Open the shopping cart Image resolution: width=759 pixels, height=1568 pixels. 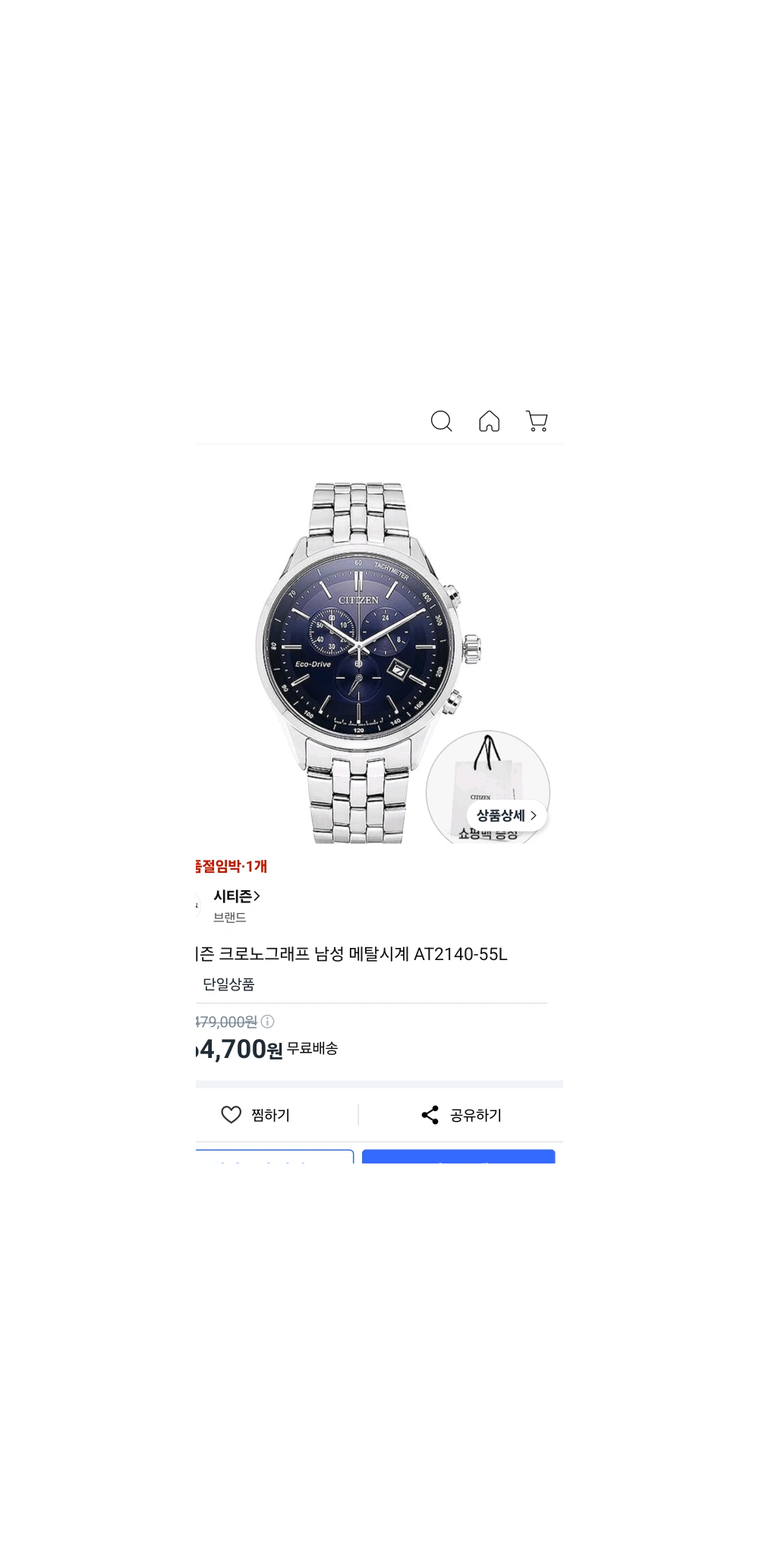point(537,421)
